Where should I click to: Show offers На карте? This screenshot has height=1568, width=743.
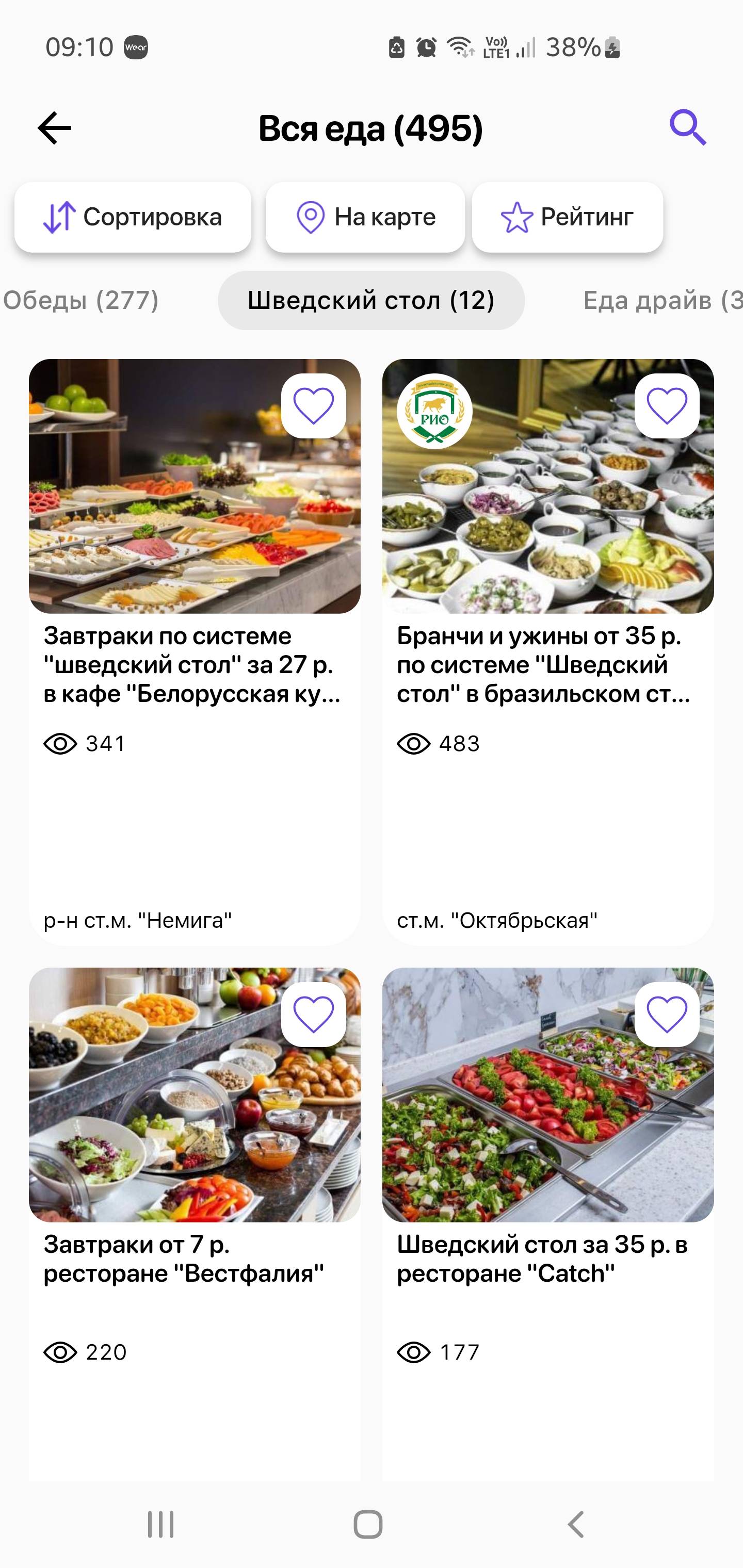click(x=365, y=217)
